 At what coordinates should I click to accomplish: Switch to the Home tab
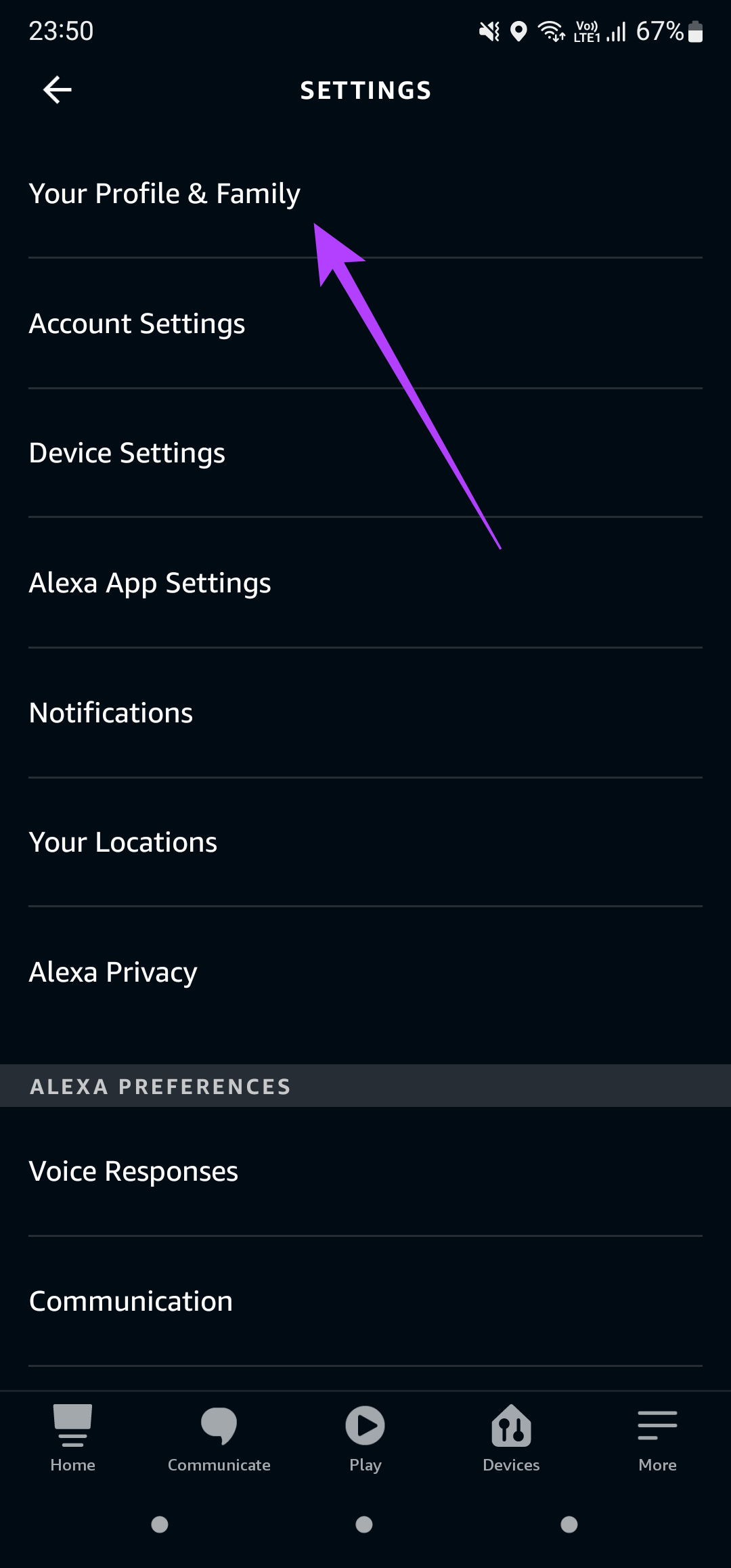73,1438
